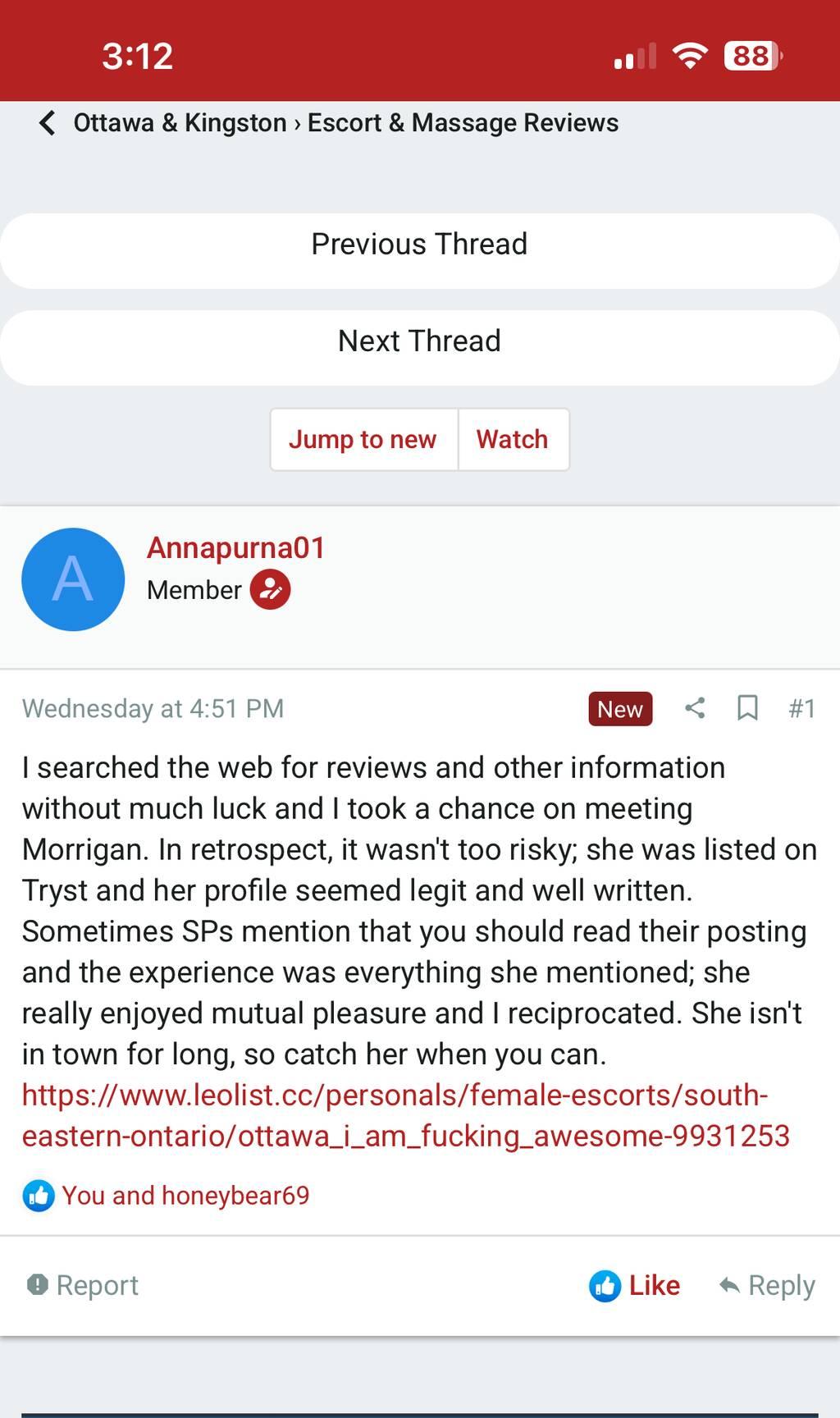Bookmark this post
Image resolution: width=840 pixels, height=1418 pixels.
(x=747, y=708)
